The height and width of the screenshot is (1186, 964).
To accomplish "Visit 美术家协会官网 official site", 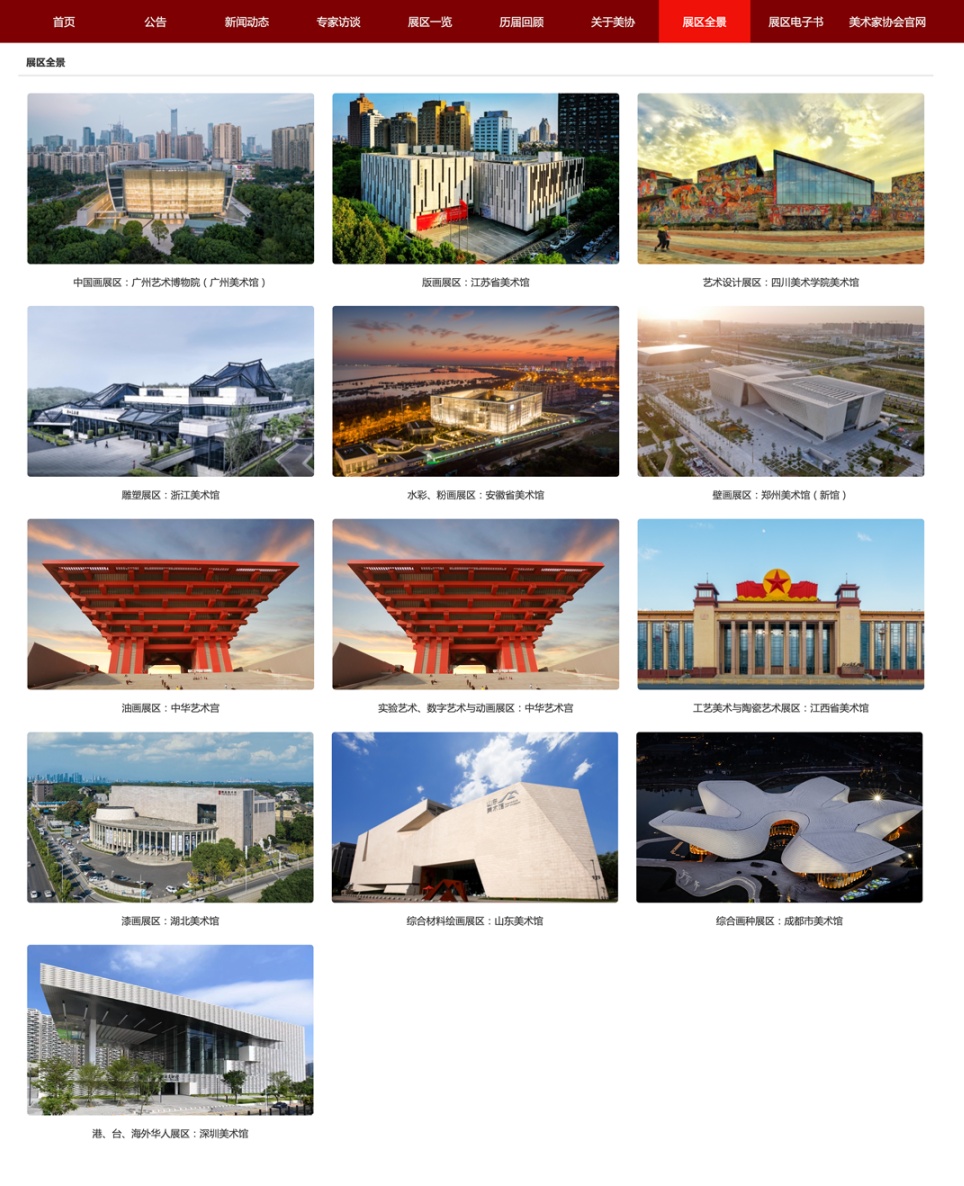I will pos(887,21).
